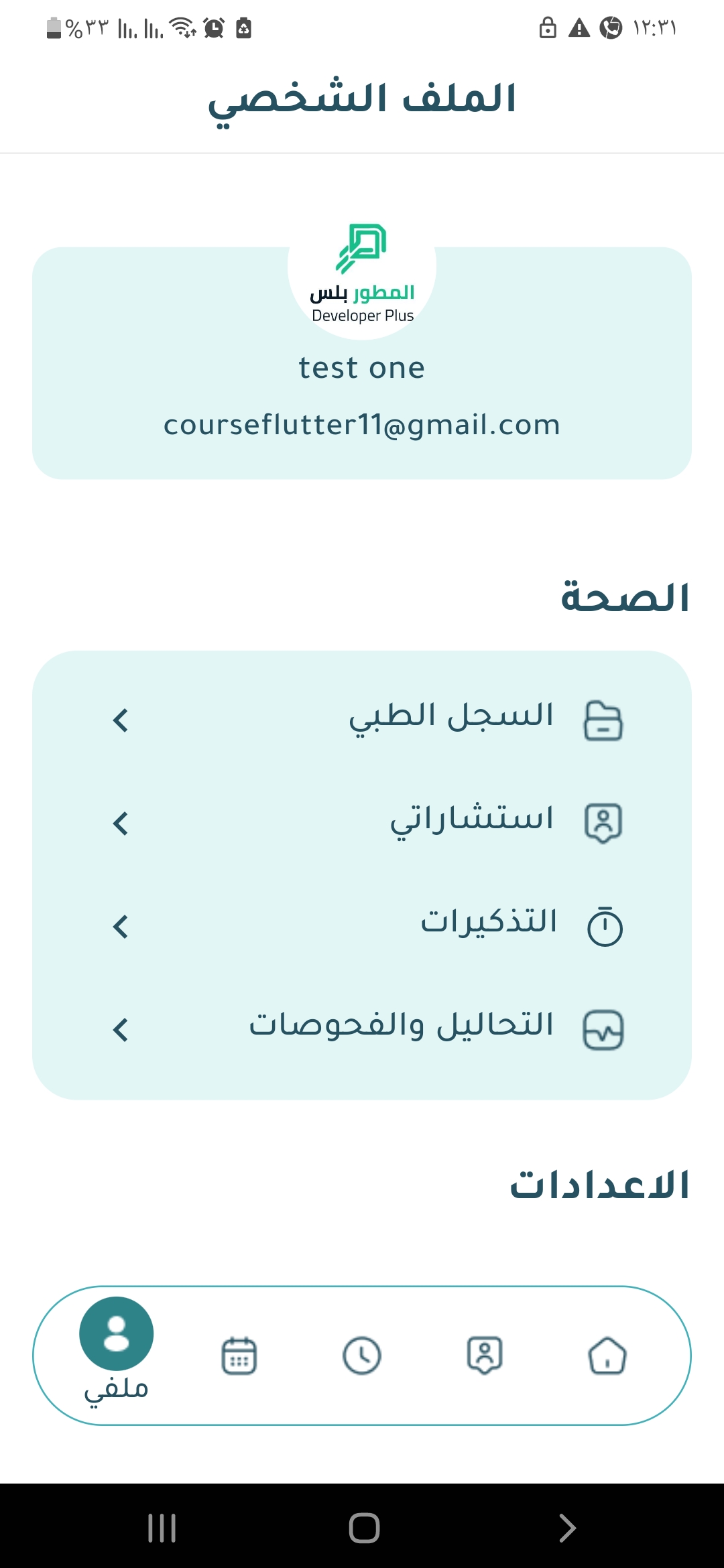Switch to the calendar tab in bottom bar
This screenshot has width=724, height=1568.
[239, 1356]
